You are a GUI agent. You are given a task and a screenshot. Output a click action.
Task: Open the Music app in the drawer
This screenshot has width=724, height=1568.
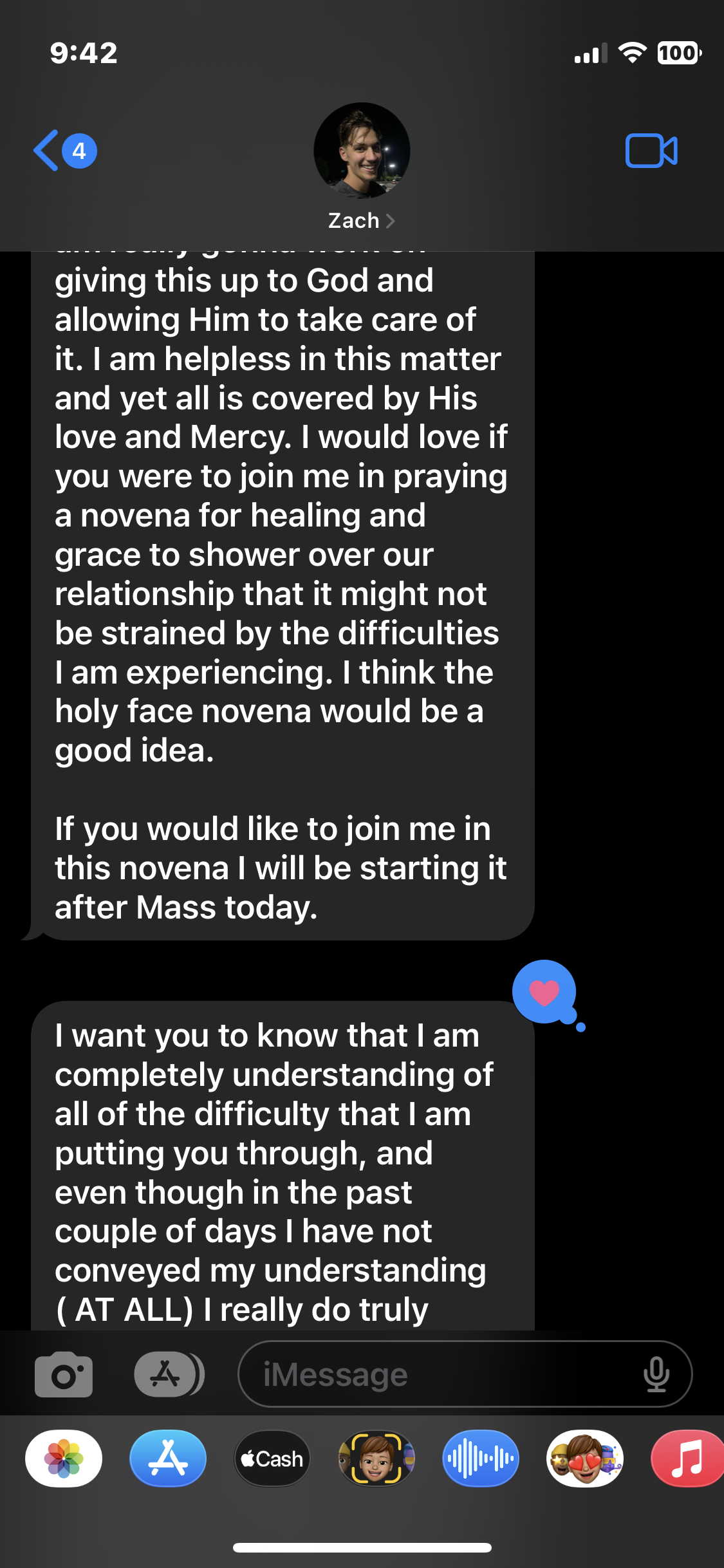[x=686, y=1459]
